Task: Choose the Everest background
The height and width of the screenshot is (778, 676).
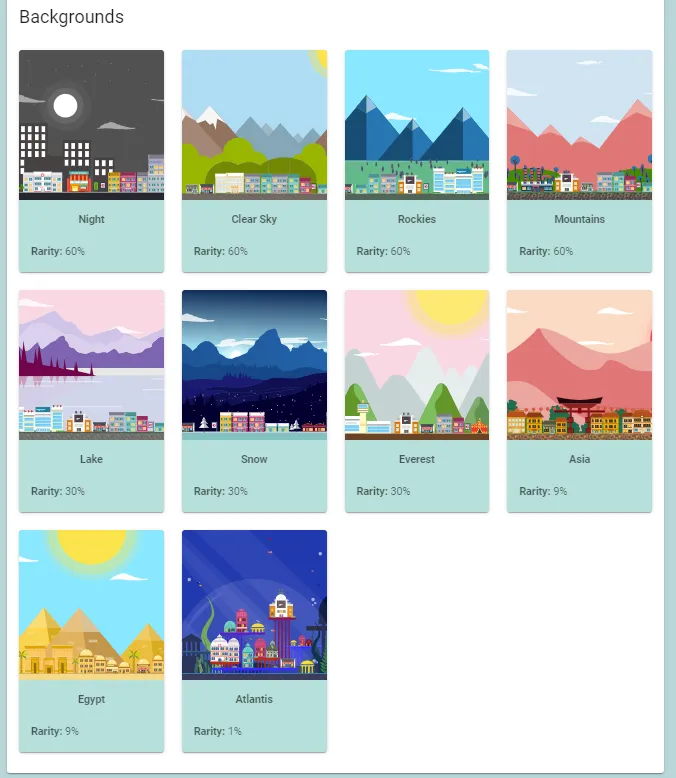Action: click(x=417, y=400)
